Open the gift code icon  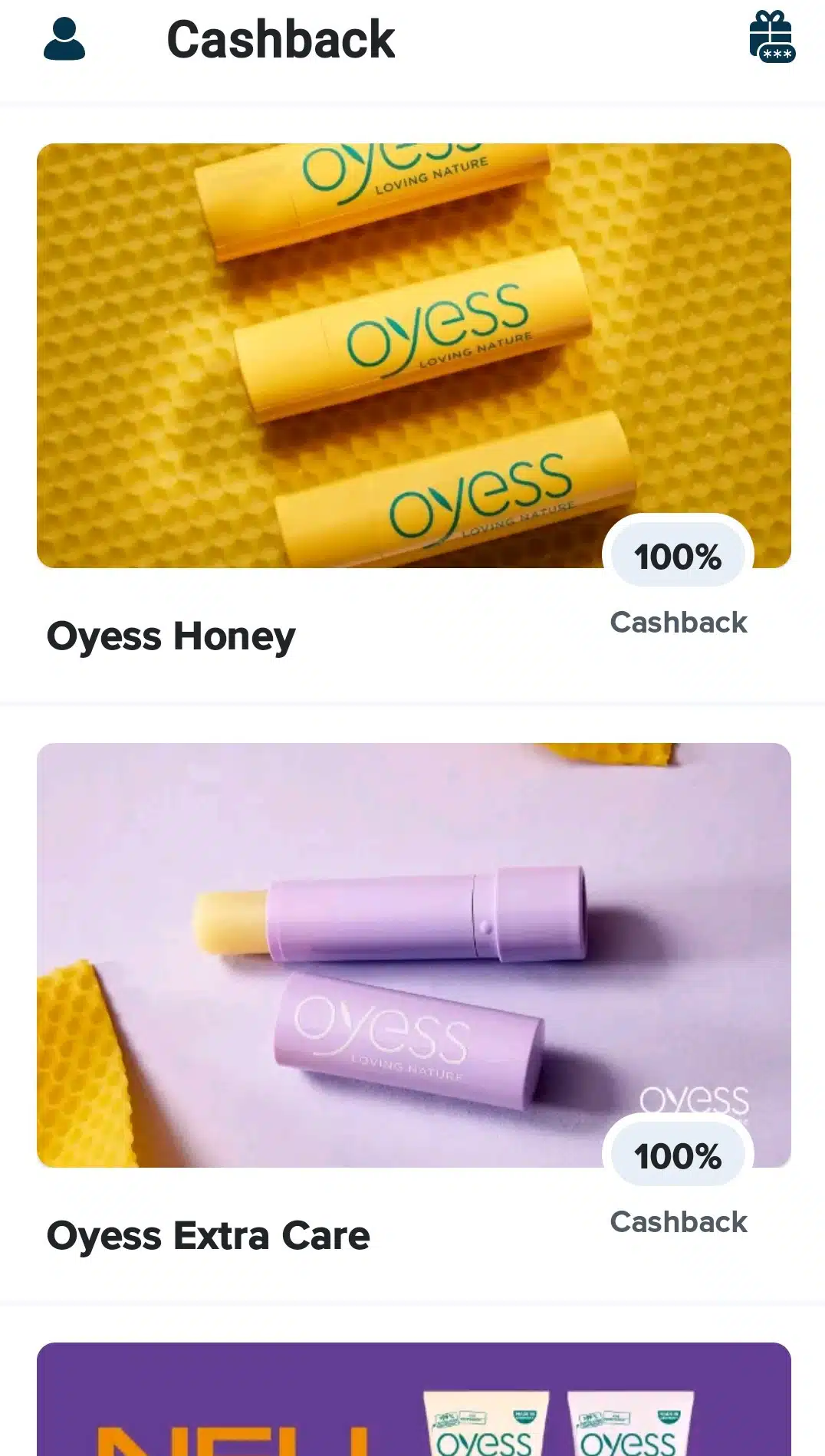[772, 37]
